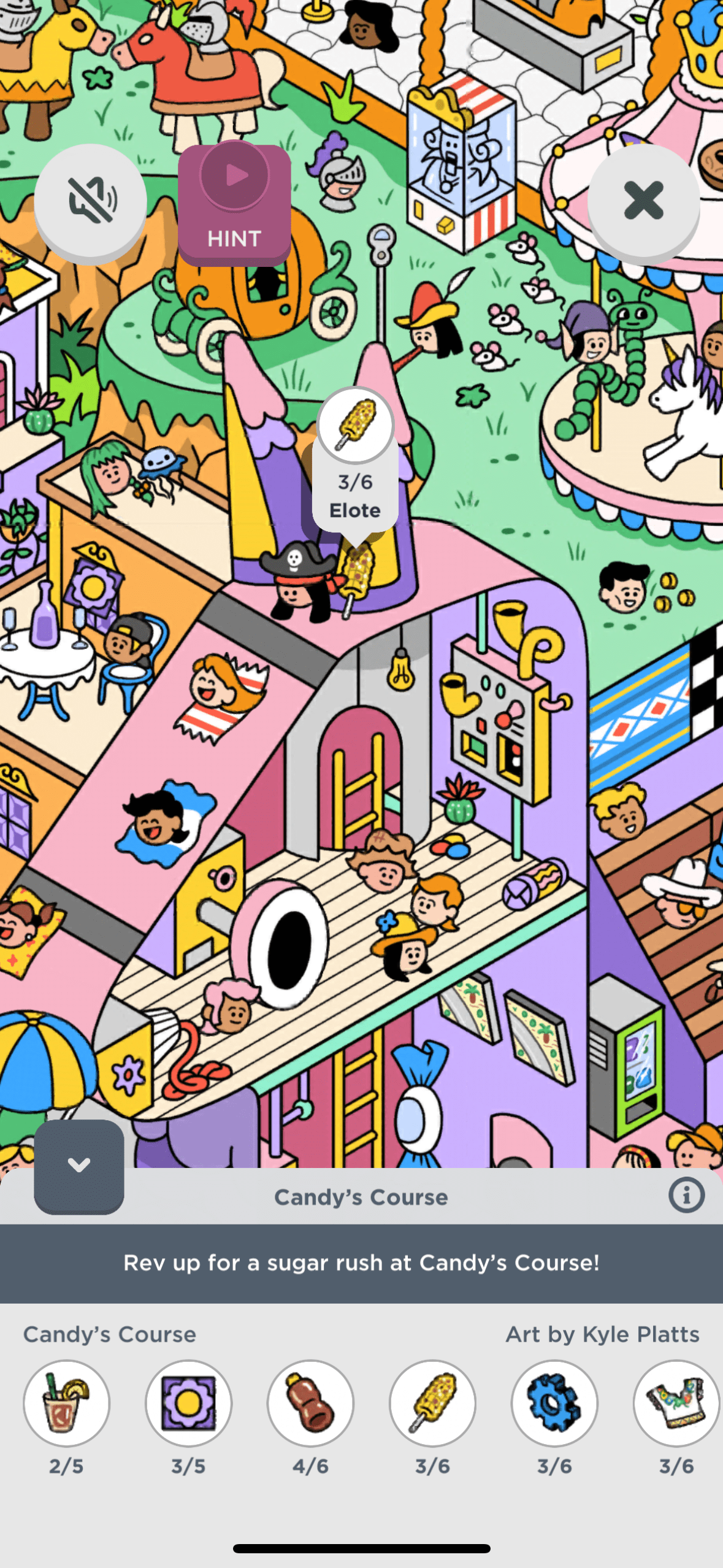Image resolution: width=723 pixels, height=1568 pixels.
Task: Tap the Elote 3/6 marker bubble
Action: [x=355, y=460]
